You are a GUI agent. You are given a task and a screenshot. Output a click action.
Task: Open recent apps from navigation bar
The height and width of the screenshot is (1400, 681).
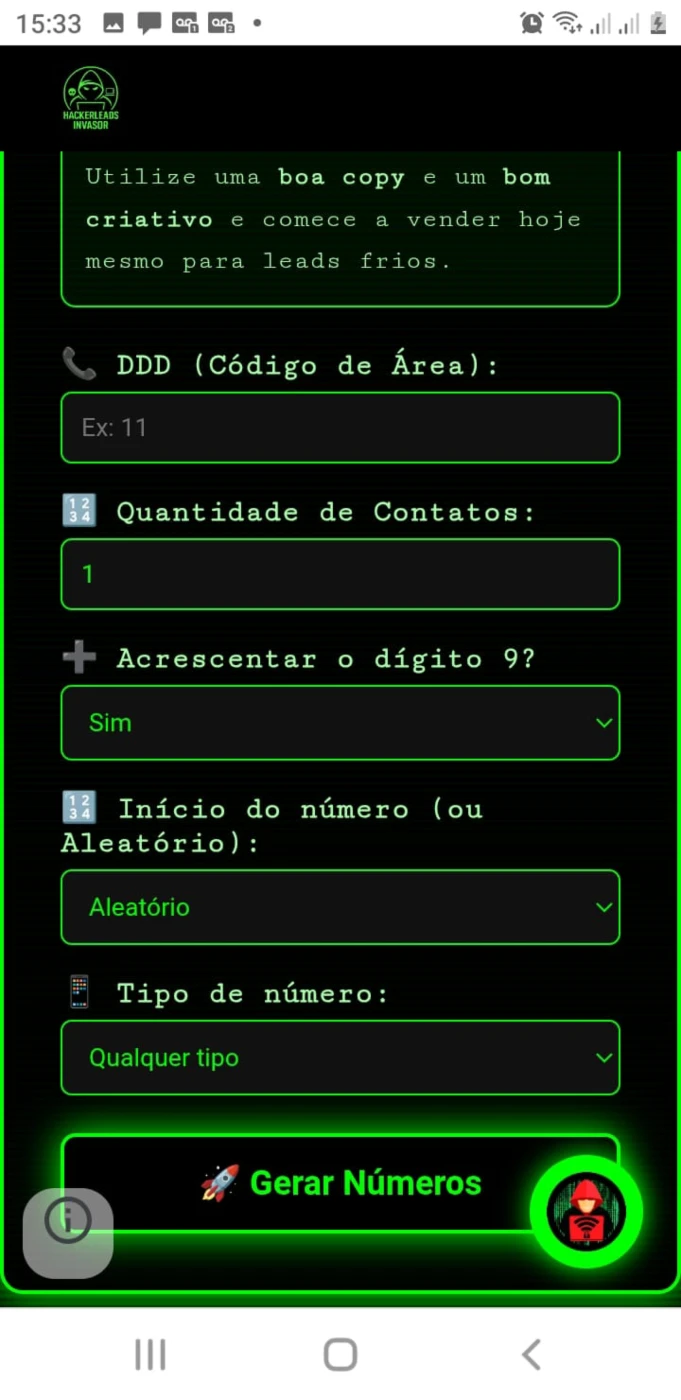click(150, 1355)
